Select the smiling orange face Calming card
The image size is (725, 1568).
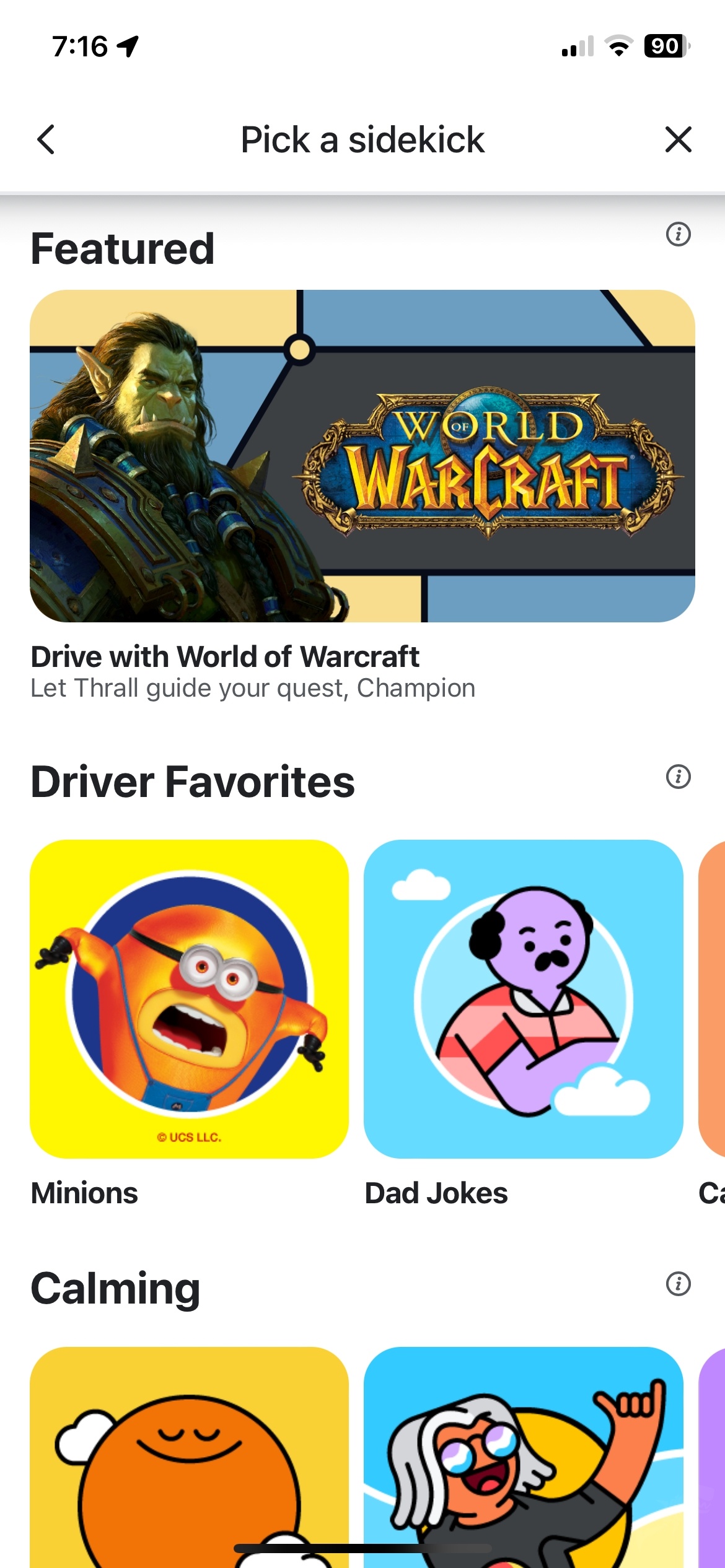pyautogui.click(x=189, y=1457)
